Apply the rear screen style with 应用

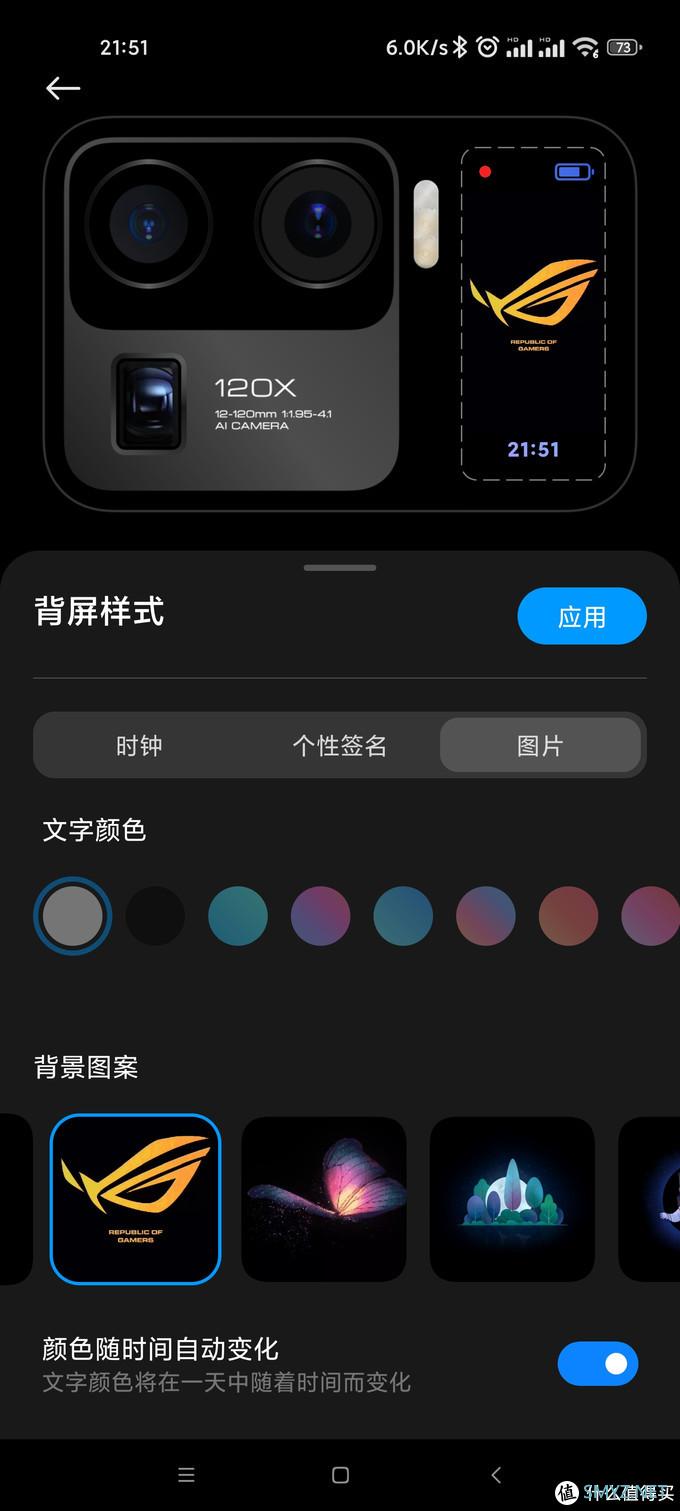581,616
